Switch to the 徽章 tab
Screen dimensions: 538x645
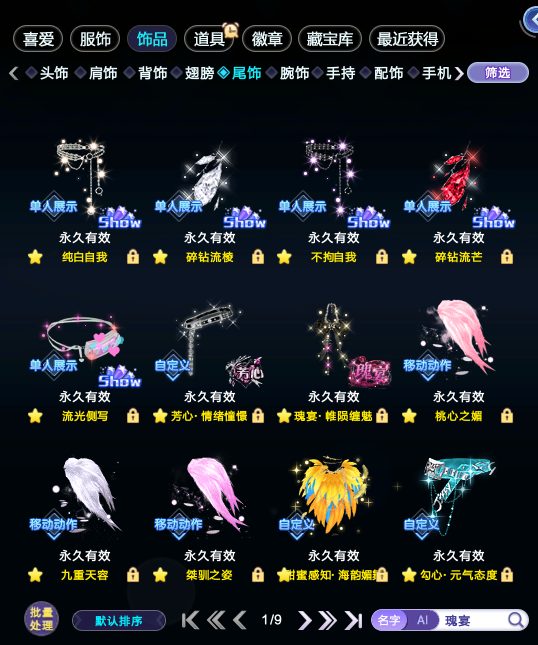[267, 39]
